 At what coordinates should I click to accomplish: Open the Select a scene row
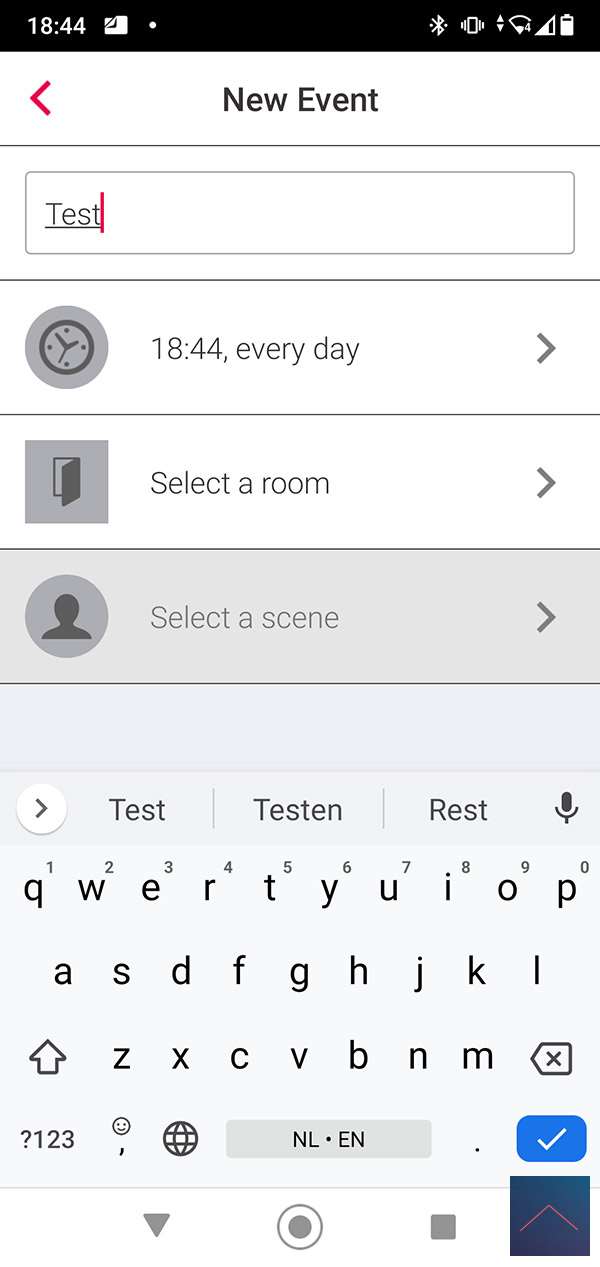300,617
